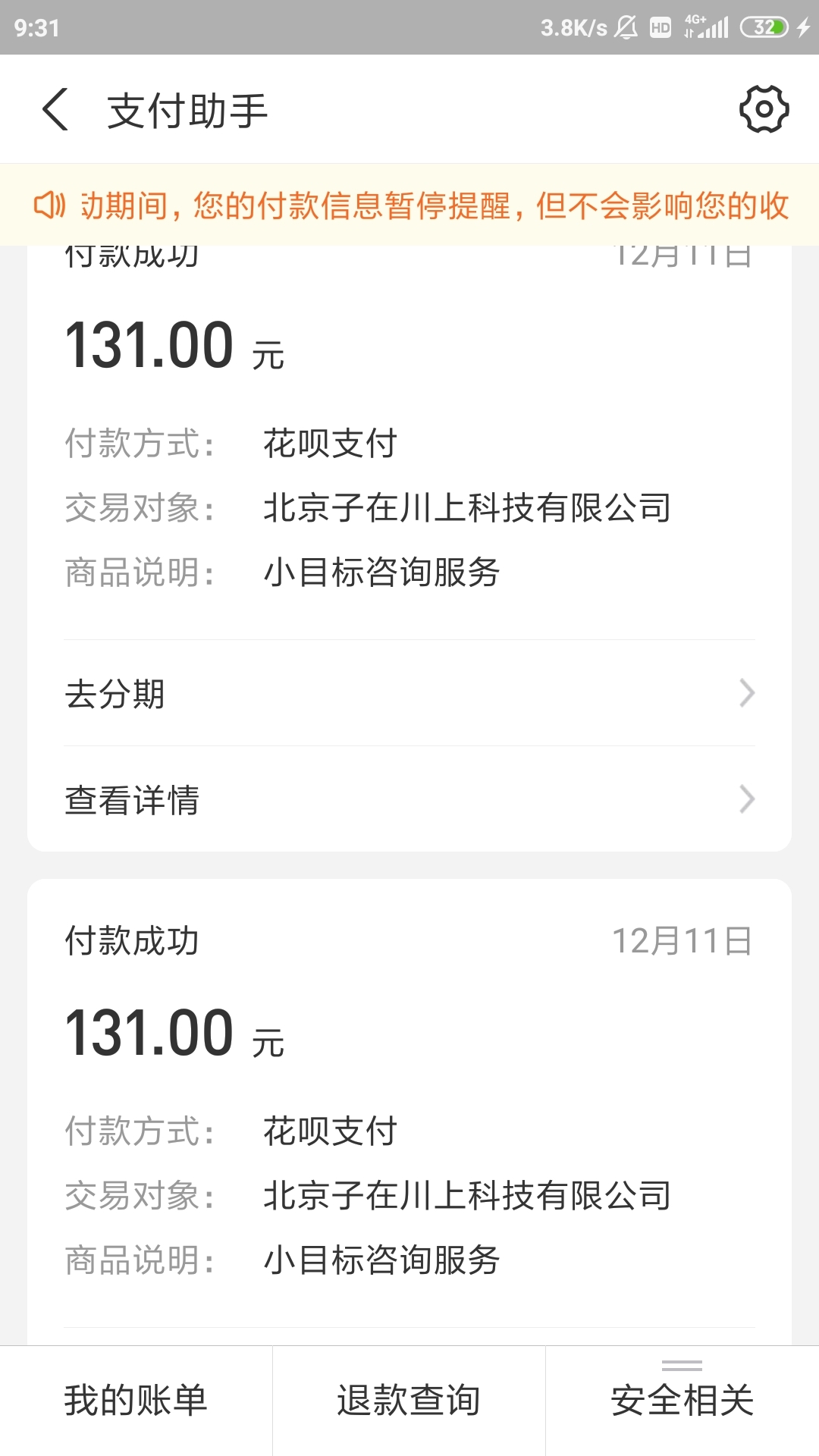Screen dimensions: 819x1456
Task: Open the settings gear icon
Action: 764,109
